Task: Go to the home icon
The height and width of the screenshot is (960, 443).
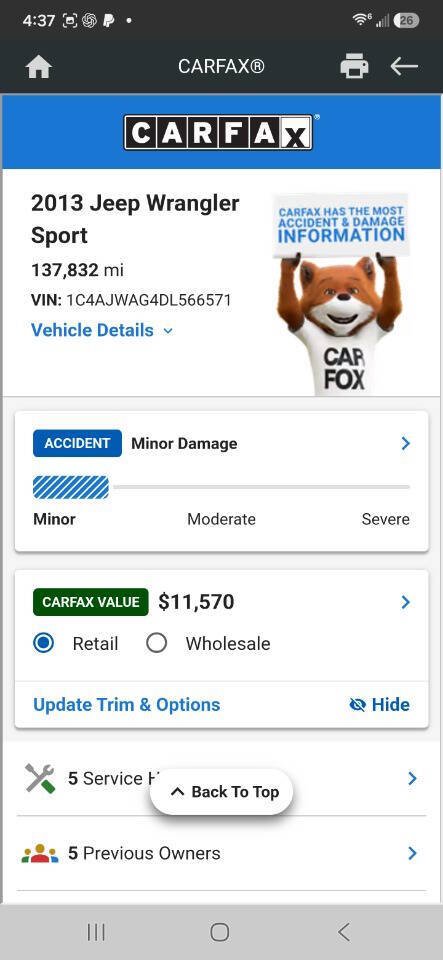Action: tap(39, 66)
